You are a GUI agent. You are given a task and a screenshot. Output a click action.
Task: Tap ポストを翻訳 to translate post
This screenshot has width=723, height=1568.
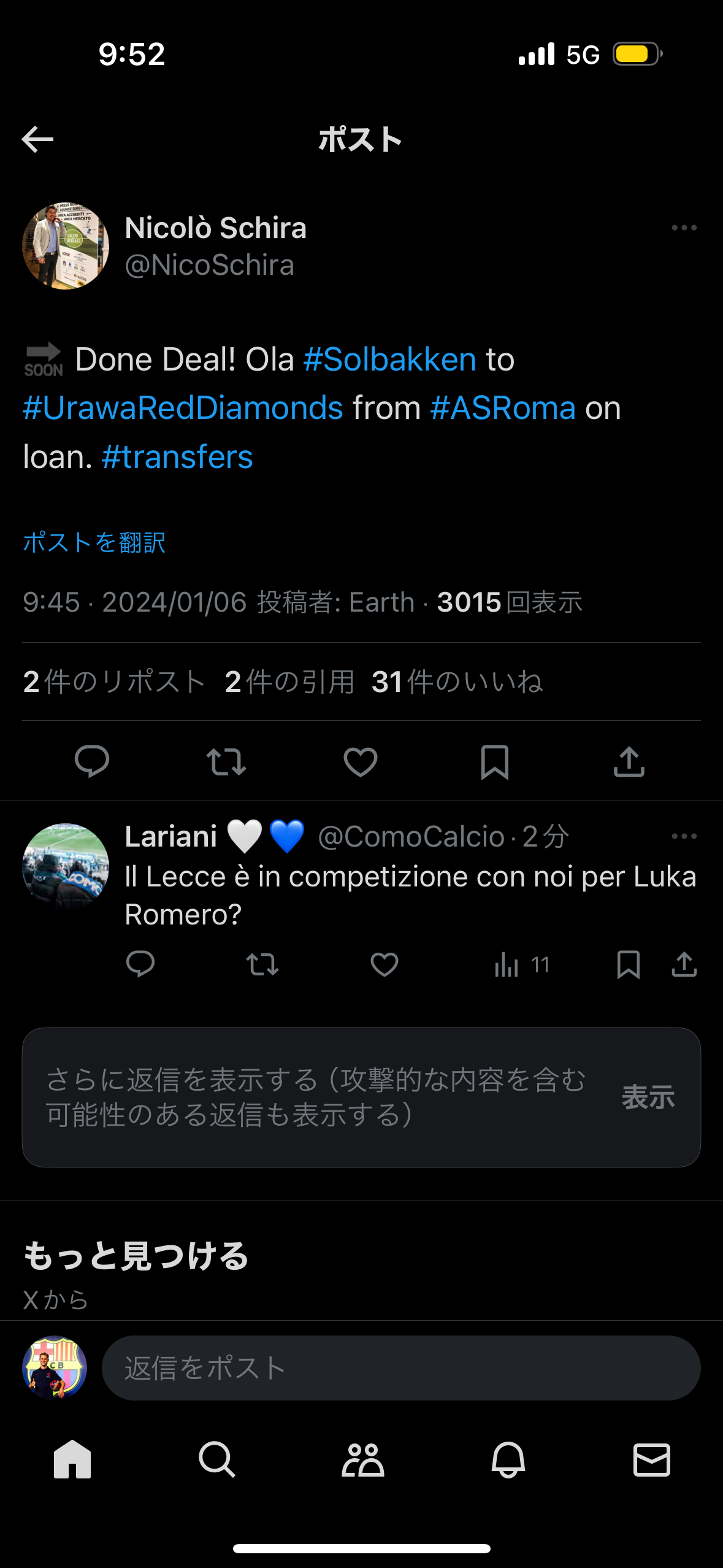94,543
